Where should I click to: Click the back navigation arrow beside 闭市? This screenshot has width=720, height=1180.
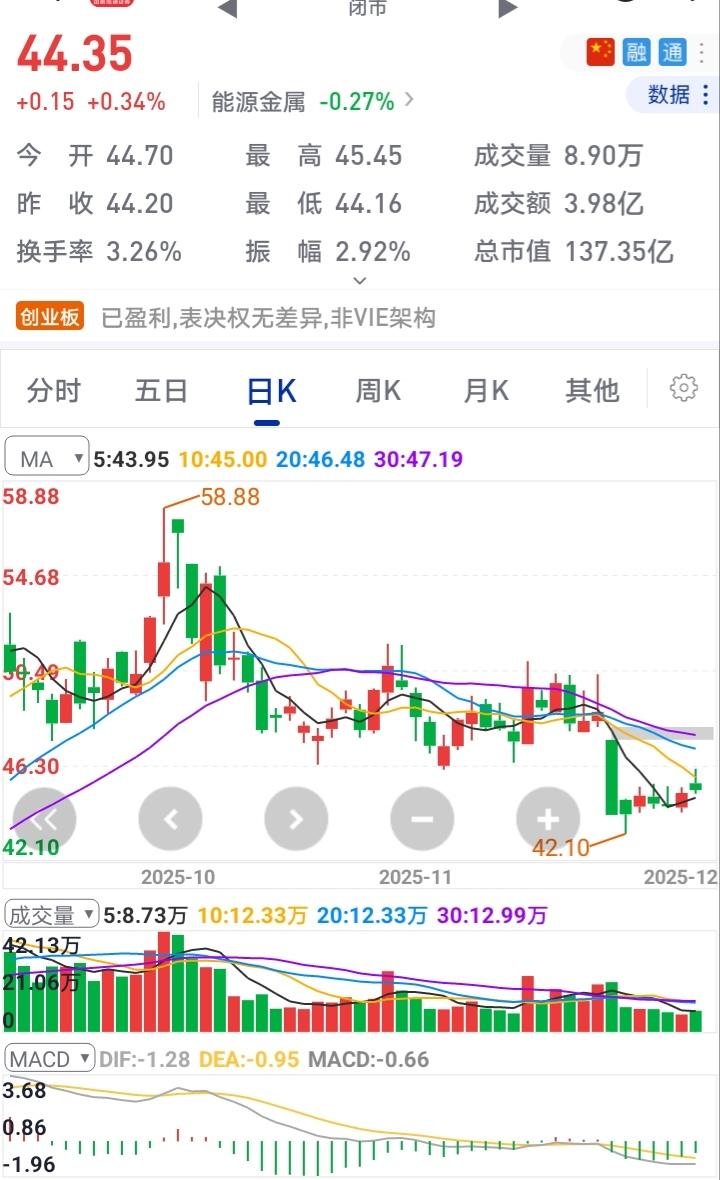228,8
